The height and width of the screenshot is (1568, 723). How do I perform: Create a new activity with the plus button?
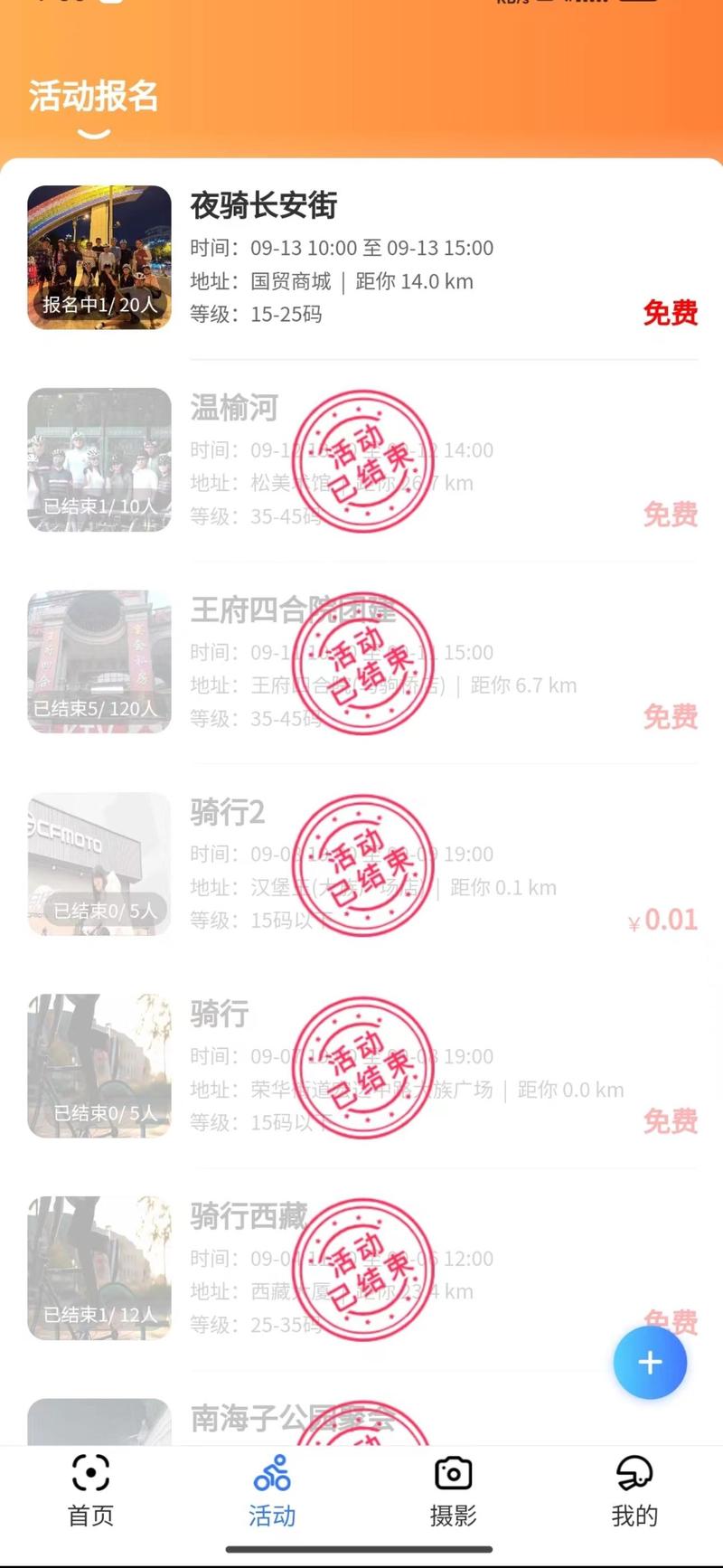[x=650, y=1362]
